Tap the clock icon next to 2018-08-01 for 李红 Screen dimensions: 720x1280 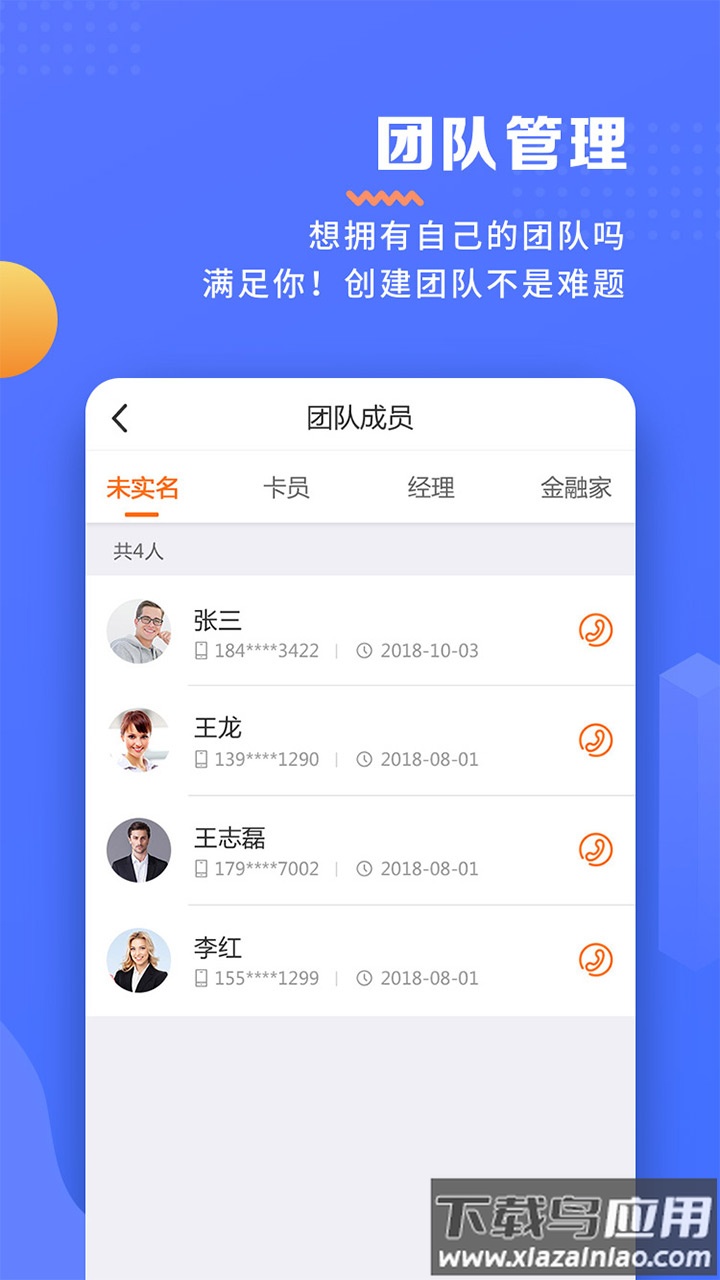pyautogui.click(x=362, y=978)
